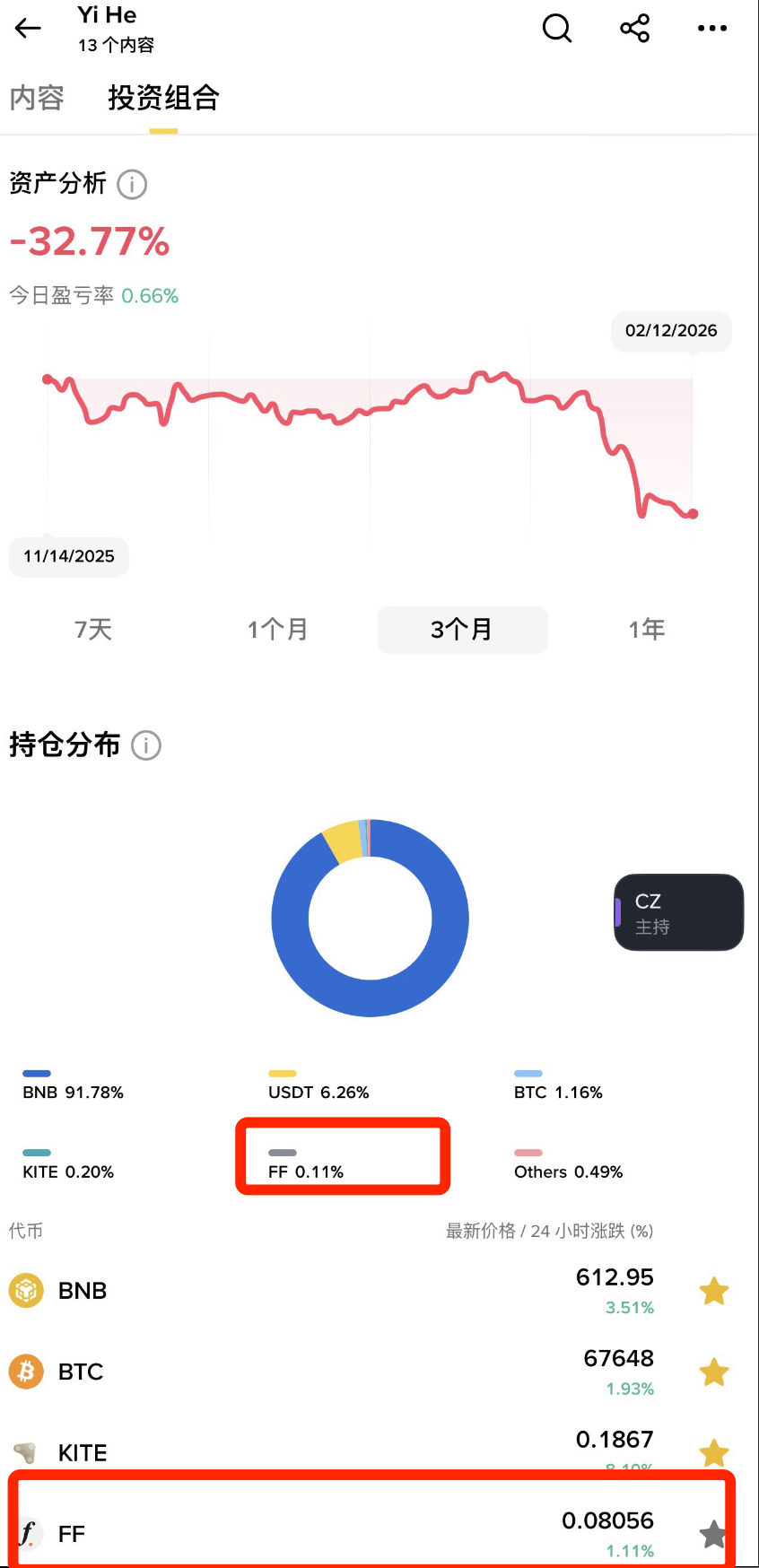The width and height of the screenshot is (759, 1568).
Task: Select the 3个月 time range
Action: pyautogui.click(x=462, y=630)
